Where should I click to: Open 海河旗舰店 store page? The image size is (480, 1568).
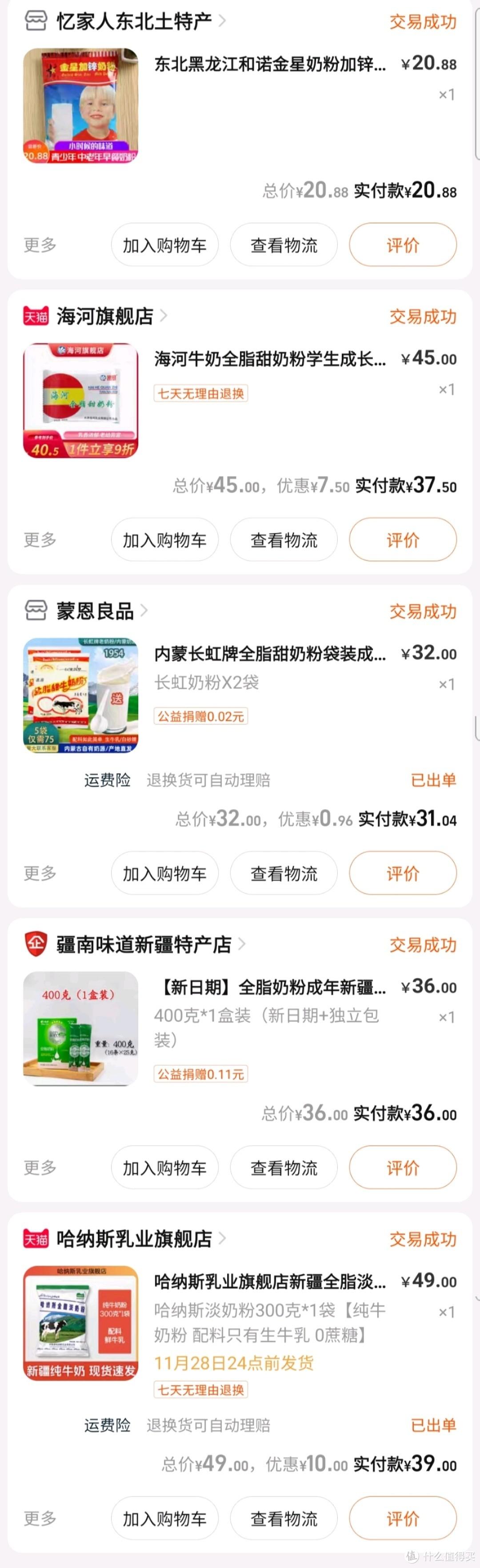pos(105,316)
